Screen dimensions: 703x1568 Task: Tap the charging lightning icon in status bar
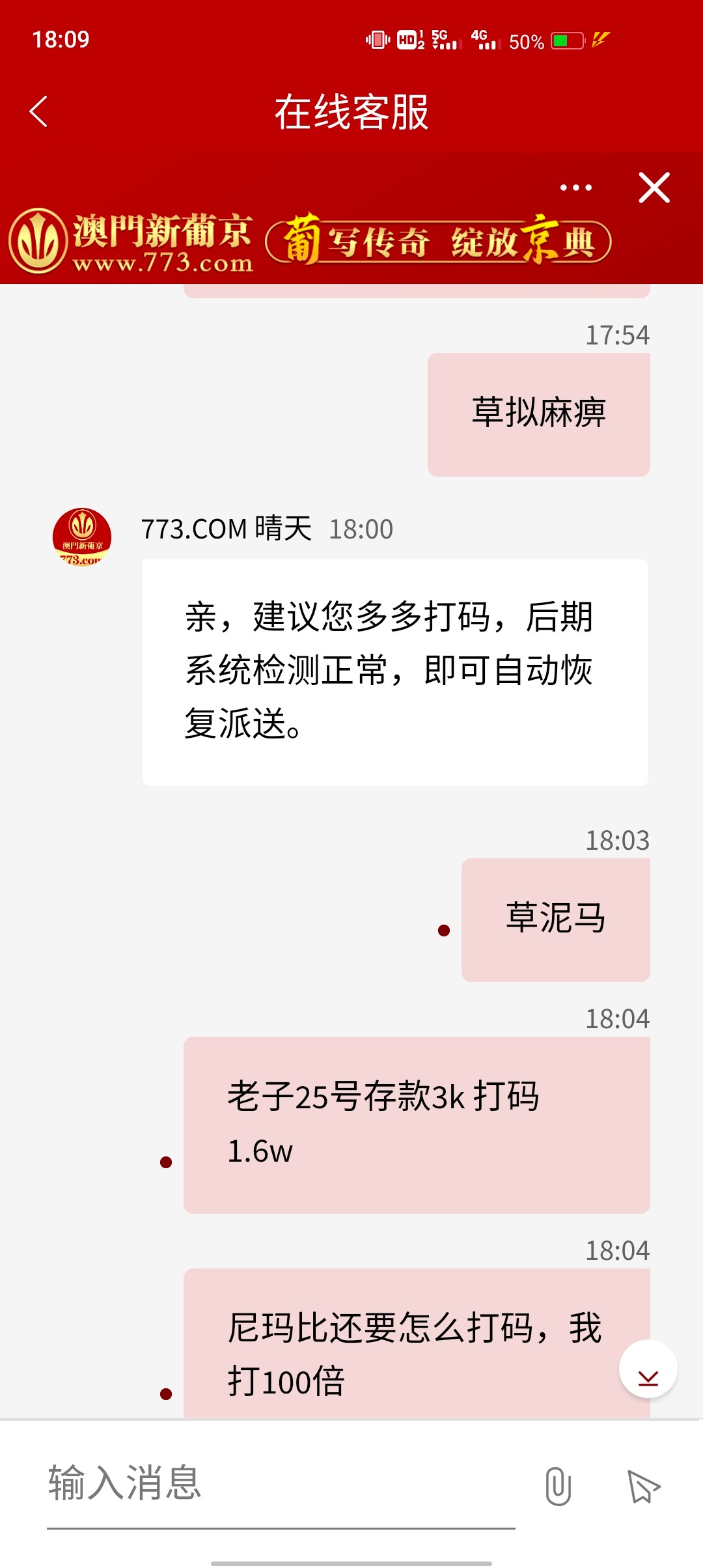coord(600,40)
